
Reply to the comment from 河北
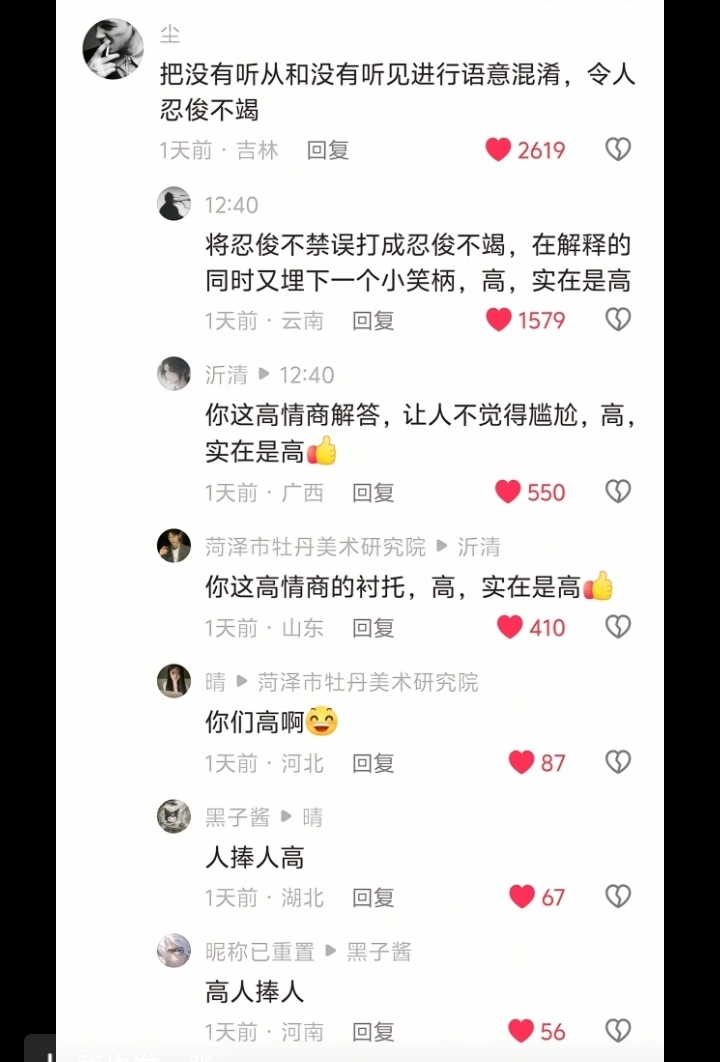(373, 762)
